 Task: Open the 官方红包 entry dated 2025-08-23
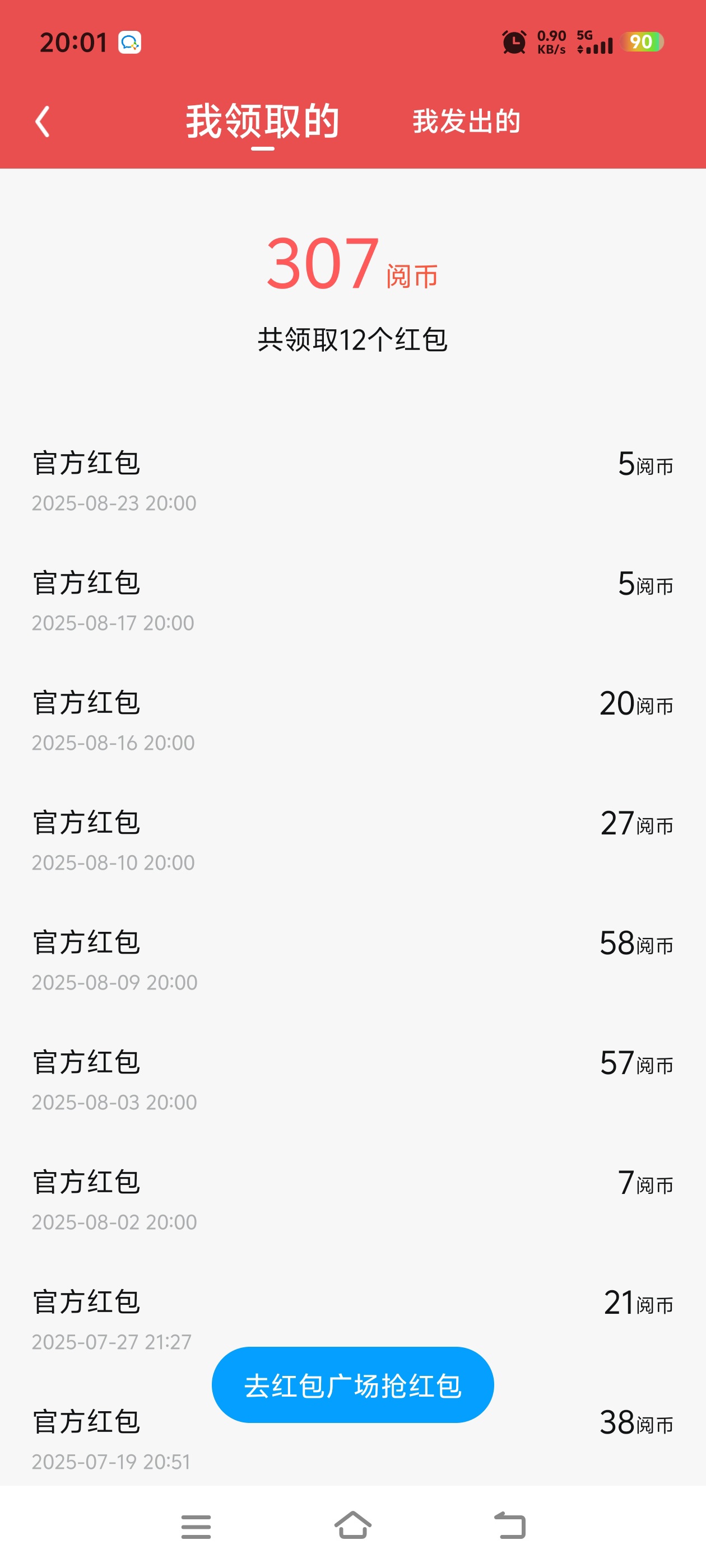[352, 482]
